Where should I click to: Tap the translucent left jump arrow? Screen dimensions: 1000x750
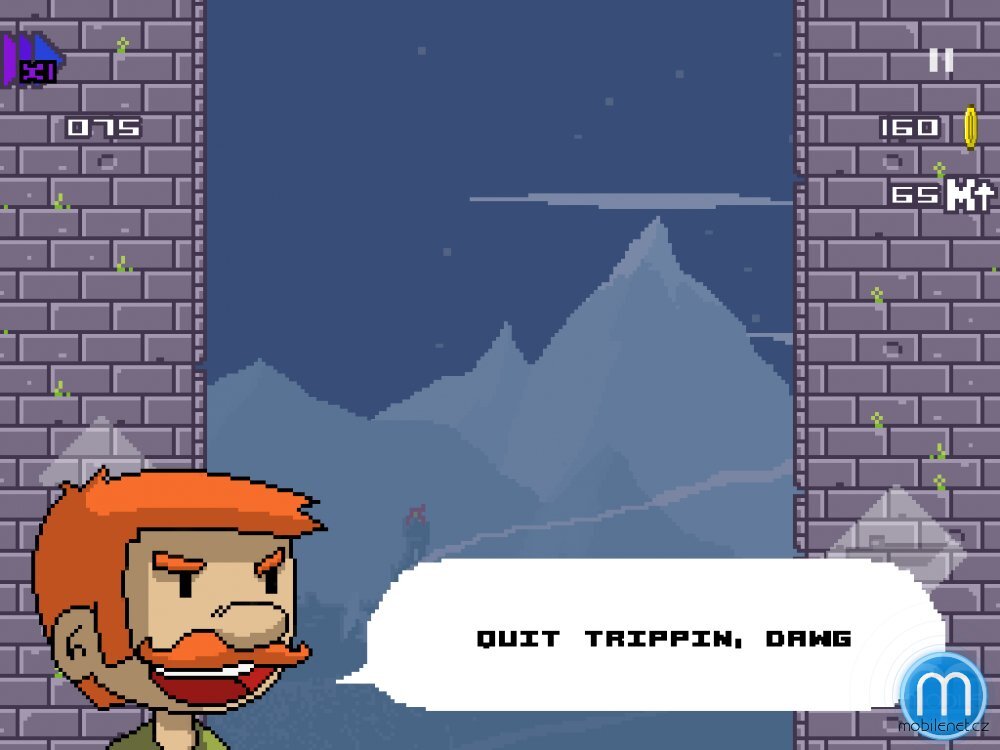pyautogui.click(x=93, y=450)
